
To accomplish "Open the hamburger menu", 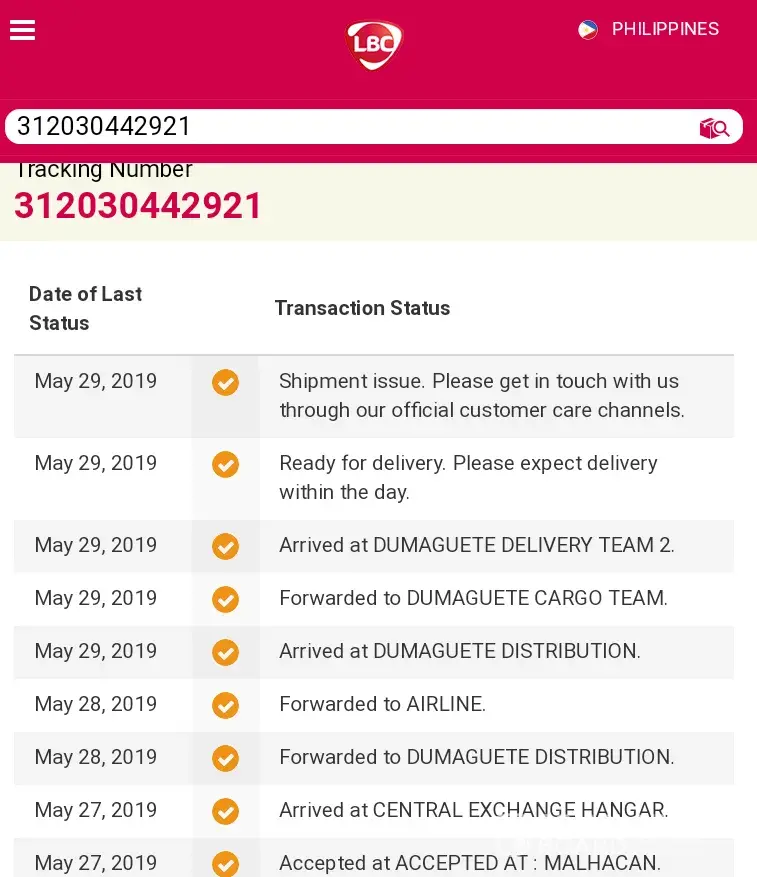I will [x=23, y=30].
